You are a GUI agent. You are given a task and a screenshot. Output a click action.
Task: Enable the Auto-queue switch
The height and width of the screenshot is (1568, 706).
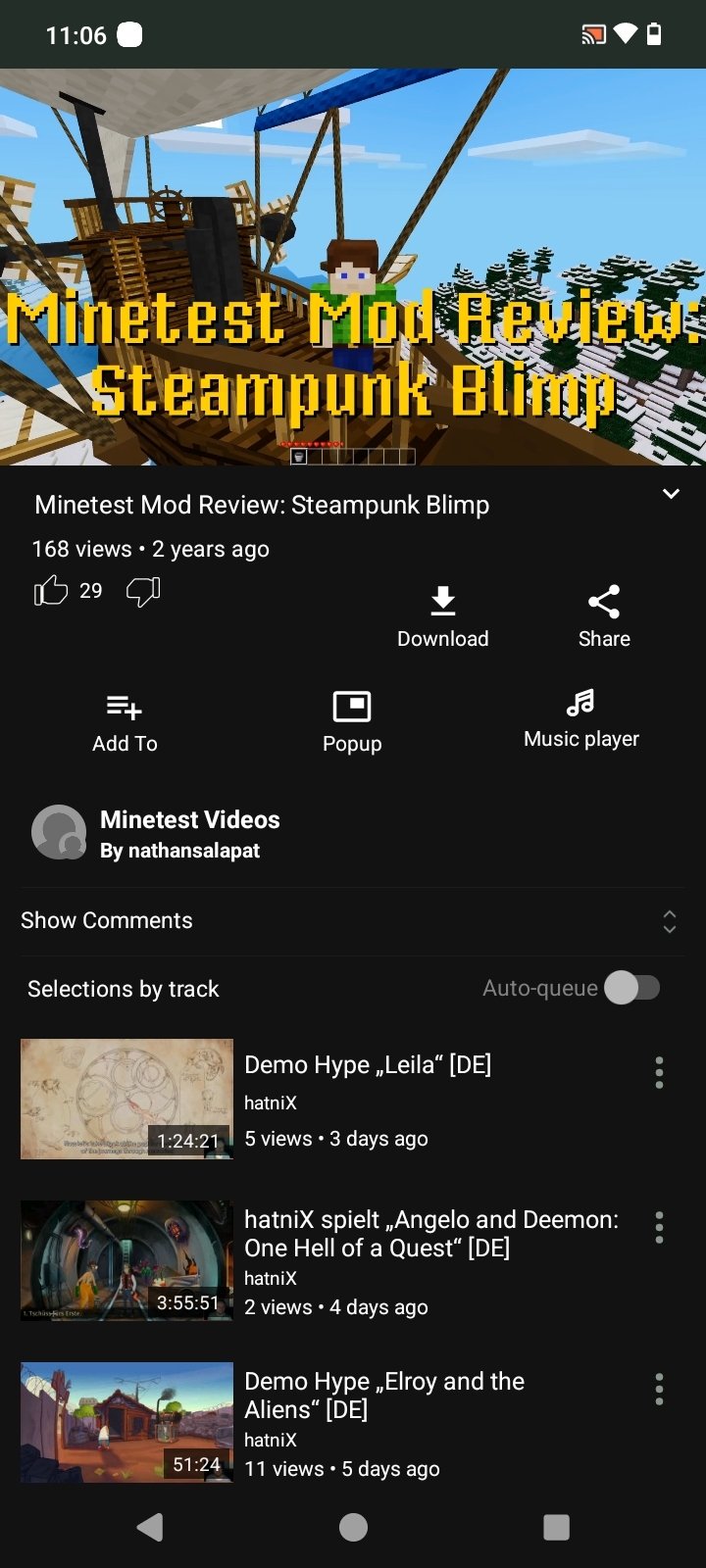point(632,988)
